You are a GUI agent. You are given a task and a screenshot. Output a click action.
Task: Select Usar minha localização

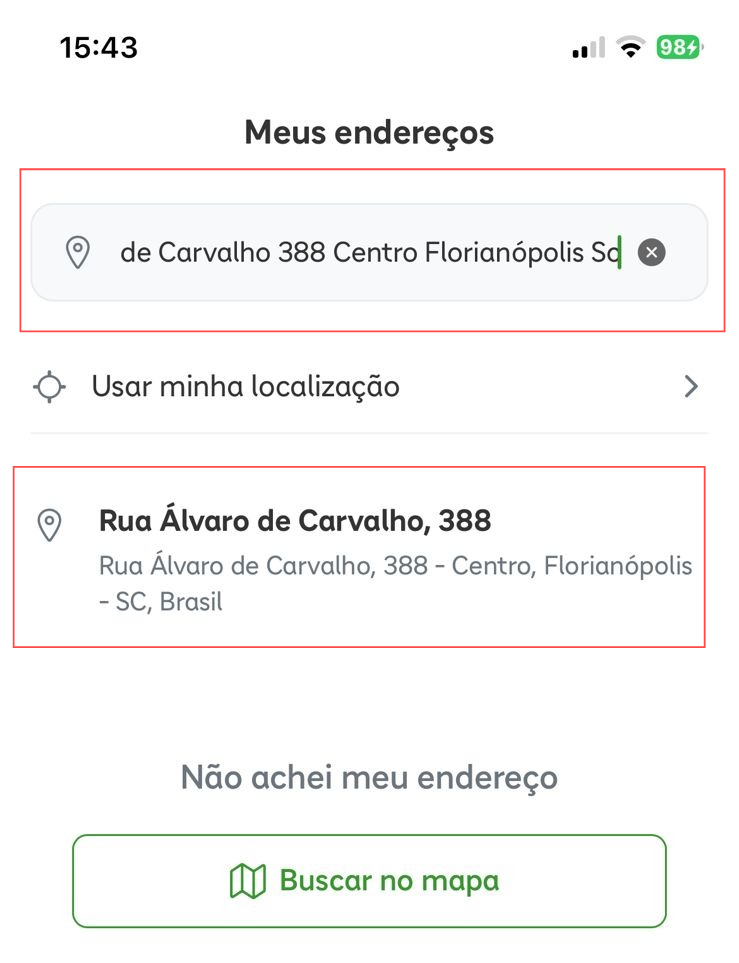click(368, 386)
